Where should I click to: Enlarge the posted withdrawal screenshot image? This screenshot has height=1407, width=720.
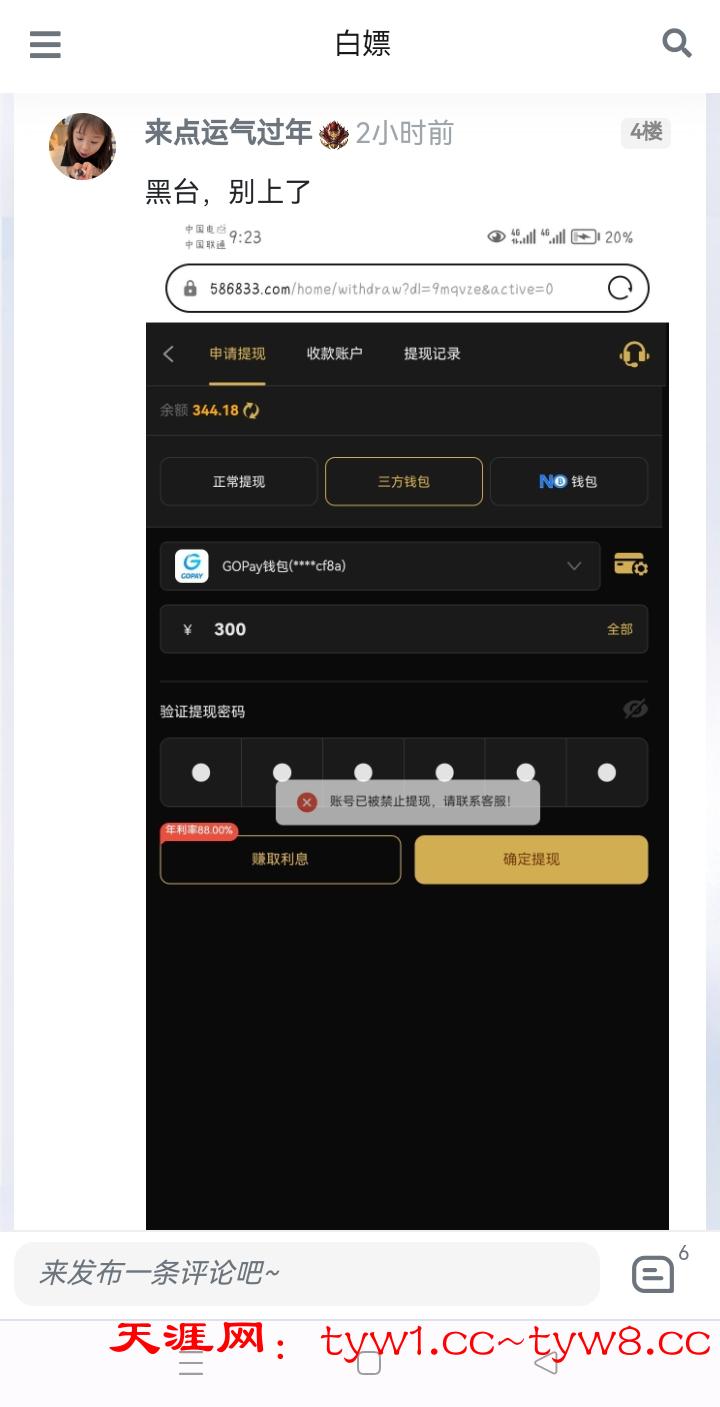(x=407, y=720)
